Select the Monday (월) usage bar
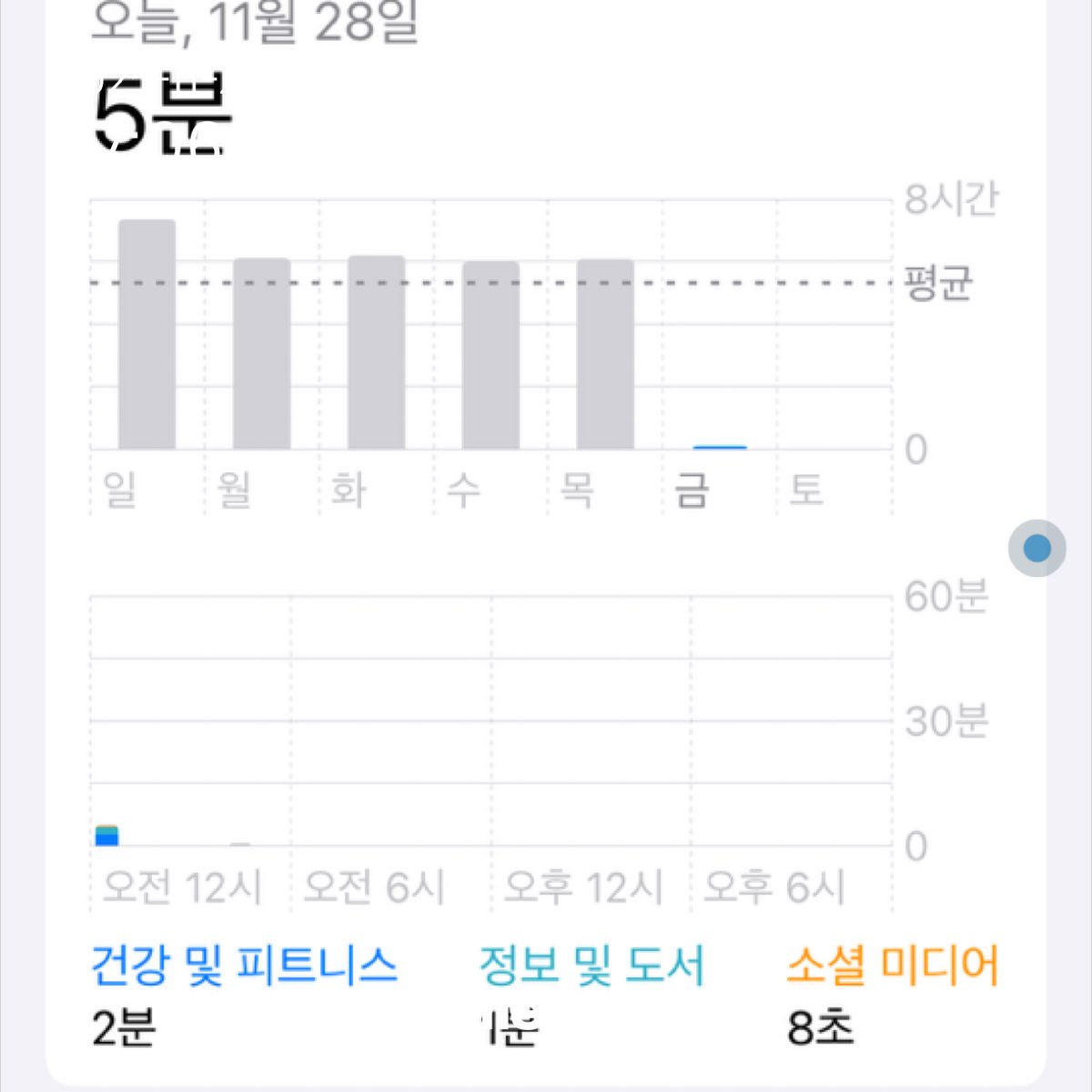The width and height of the screenshot is (1092, 1092). tap(261, 354)
